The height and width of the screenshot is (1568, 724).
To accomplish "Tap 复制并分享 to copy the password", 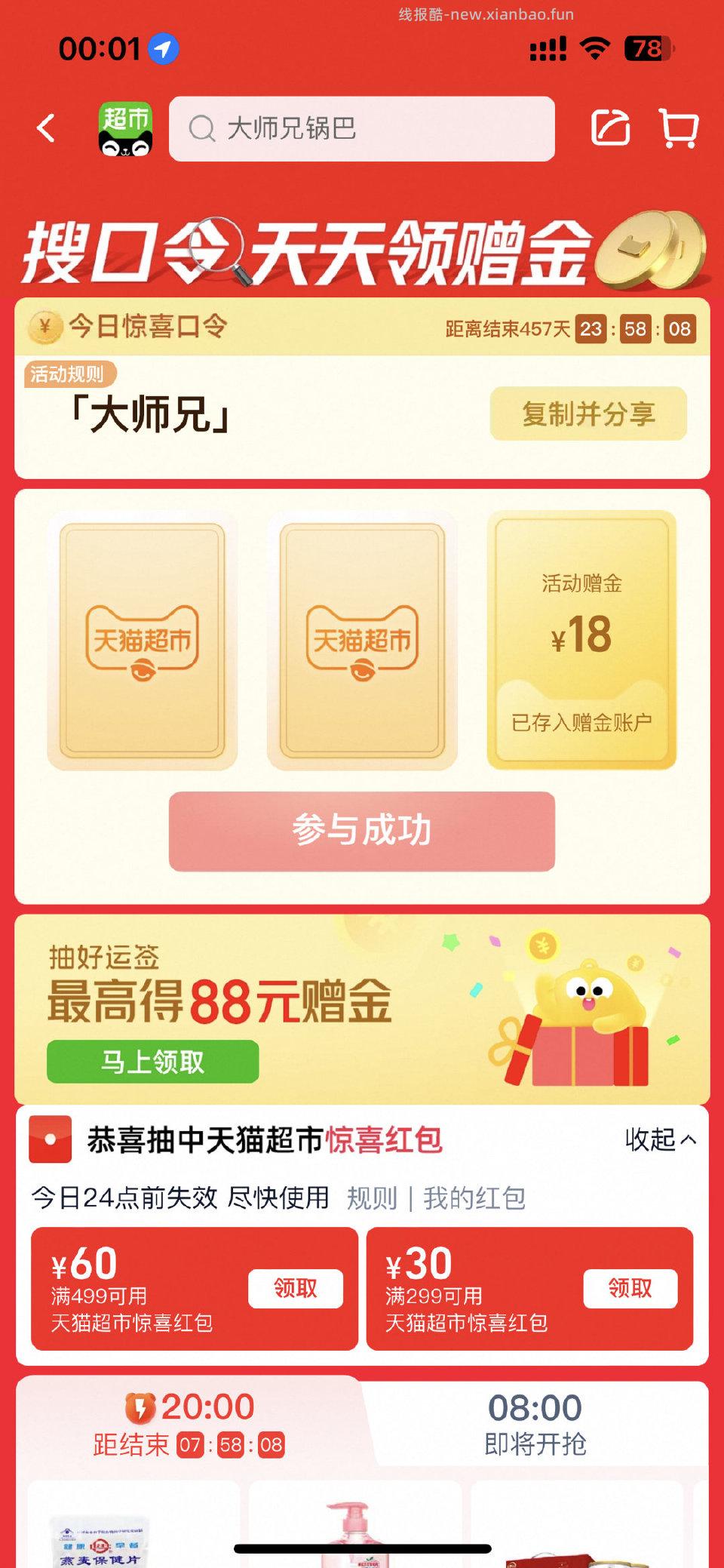I will 589,413.
